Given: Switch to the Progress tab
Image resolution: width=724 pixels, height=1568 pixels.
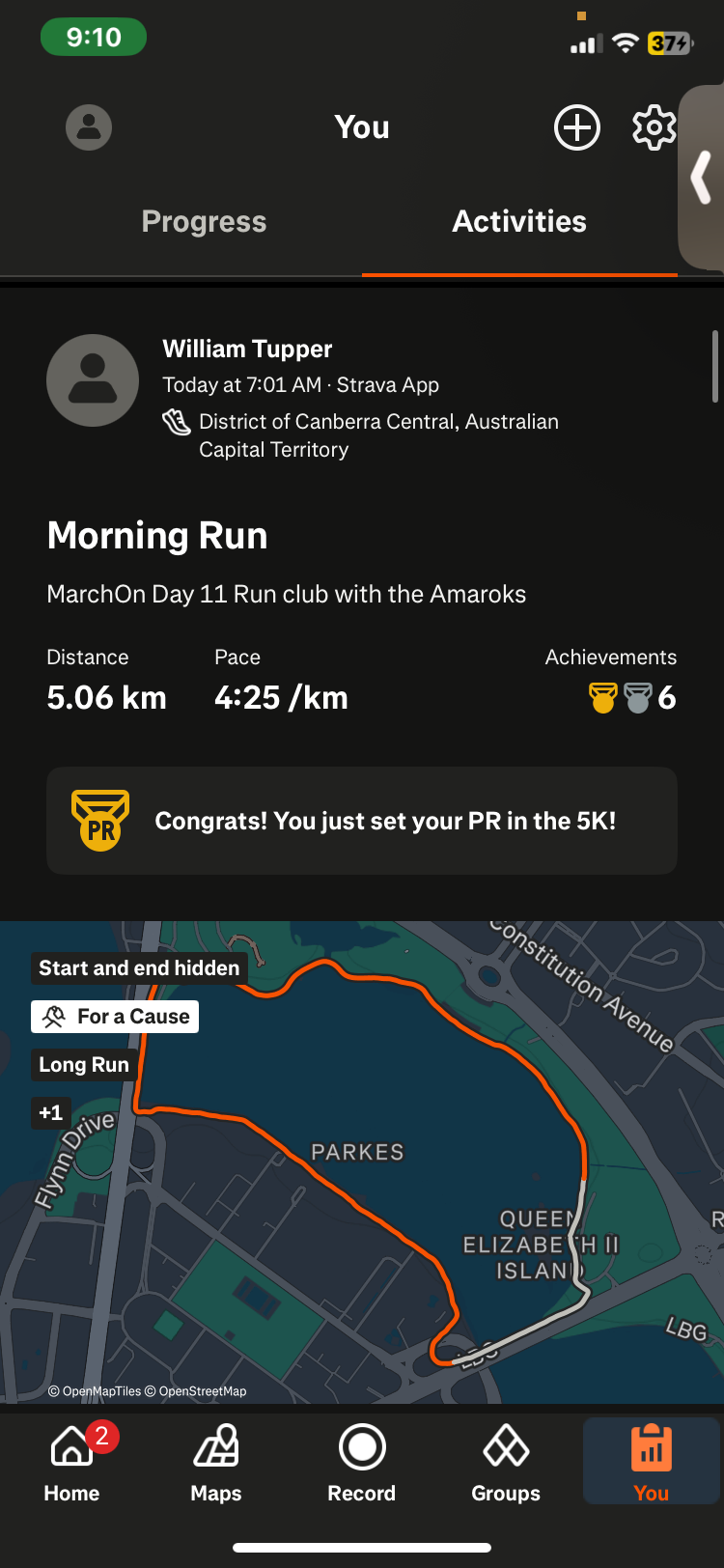Looking at the screenshot, I should pos(204,222).
